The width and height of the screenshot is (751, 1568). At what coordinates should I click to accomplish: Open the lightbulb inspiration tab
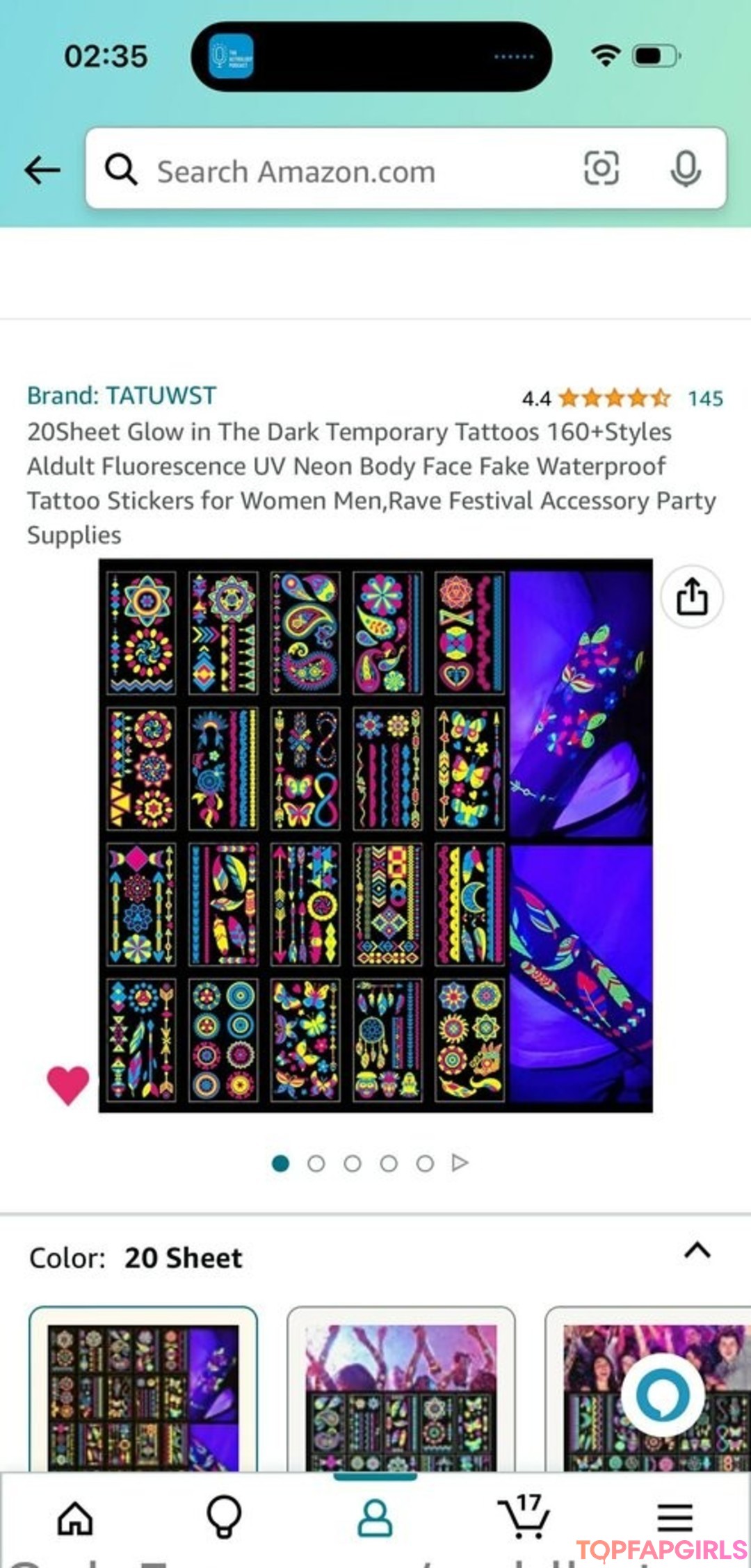224,1517
